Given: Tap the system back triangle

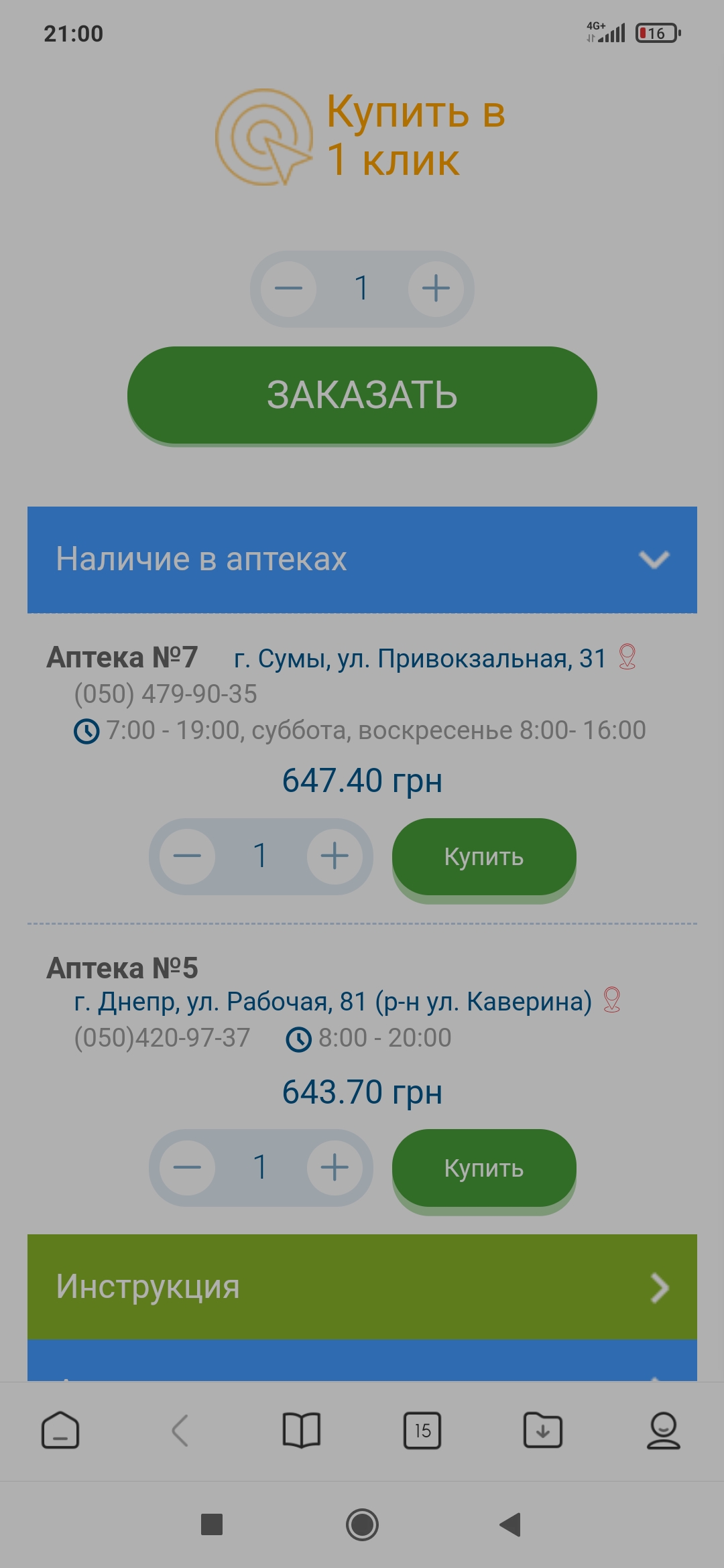Looking at the screenshot, I should 511,1524.
